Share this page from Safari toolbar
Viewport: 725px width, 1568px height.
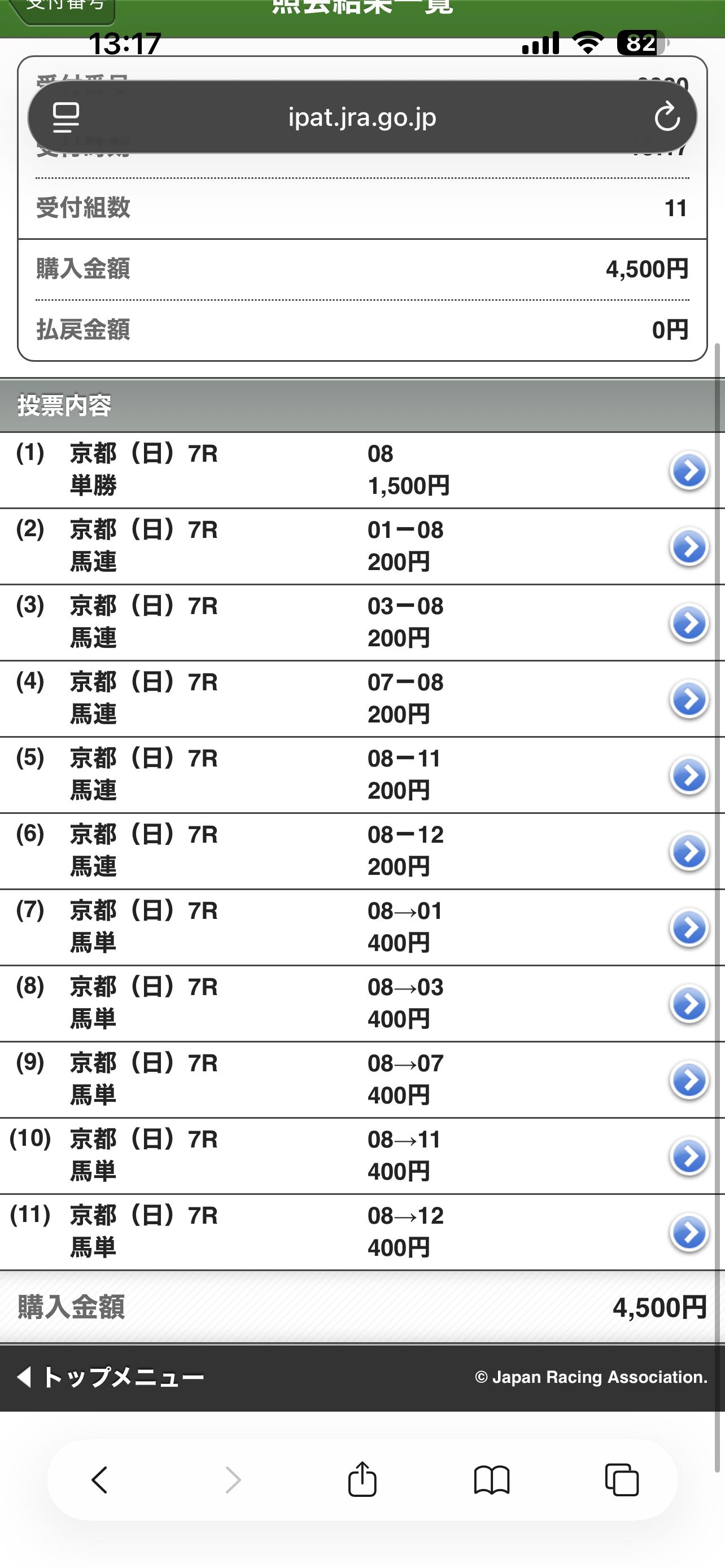[362, 1479]
